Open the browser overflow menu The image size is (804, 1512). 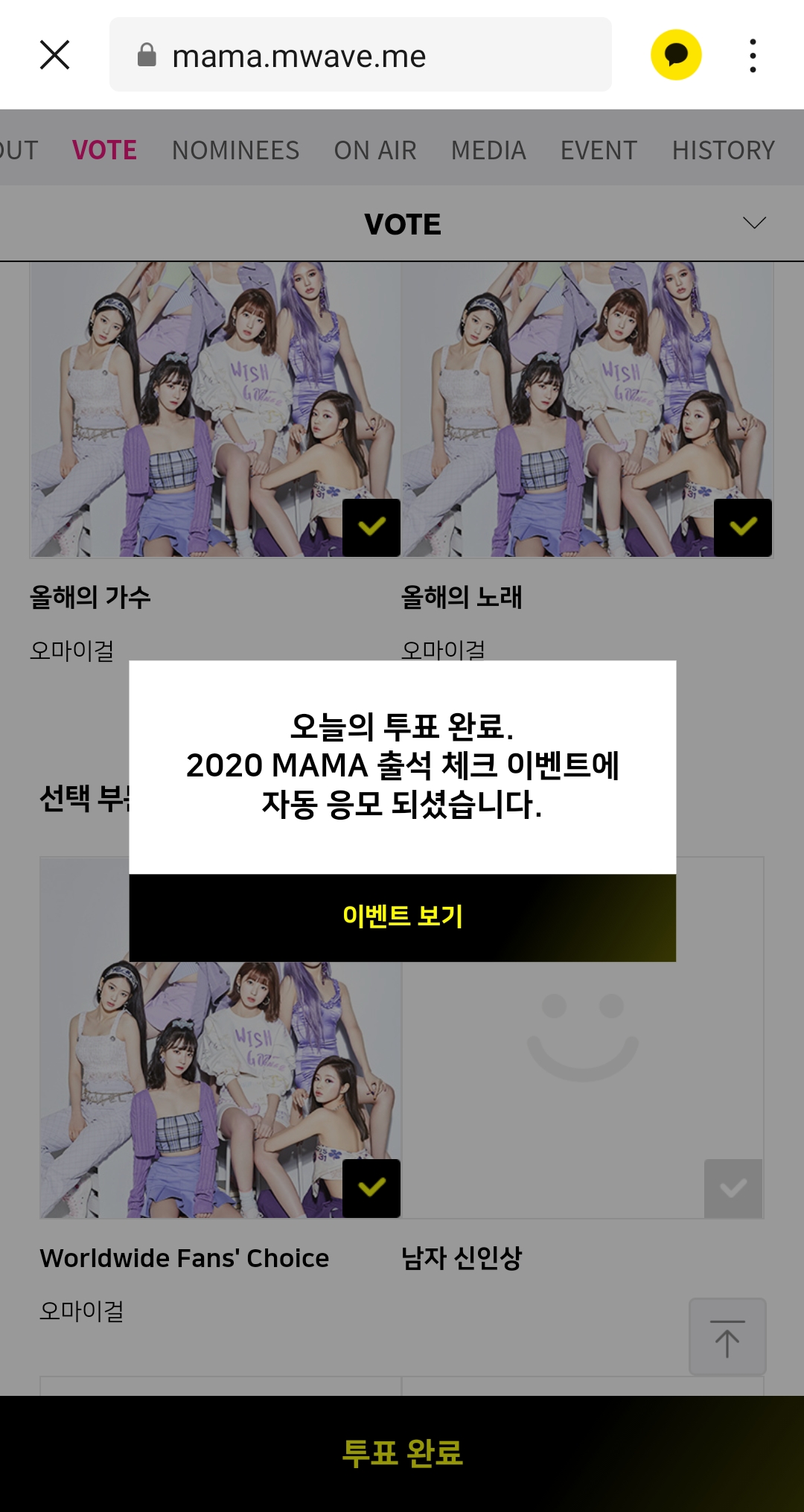coord(753,55)
